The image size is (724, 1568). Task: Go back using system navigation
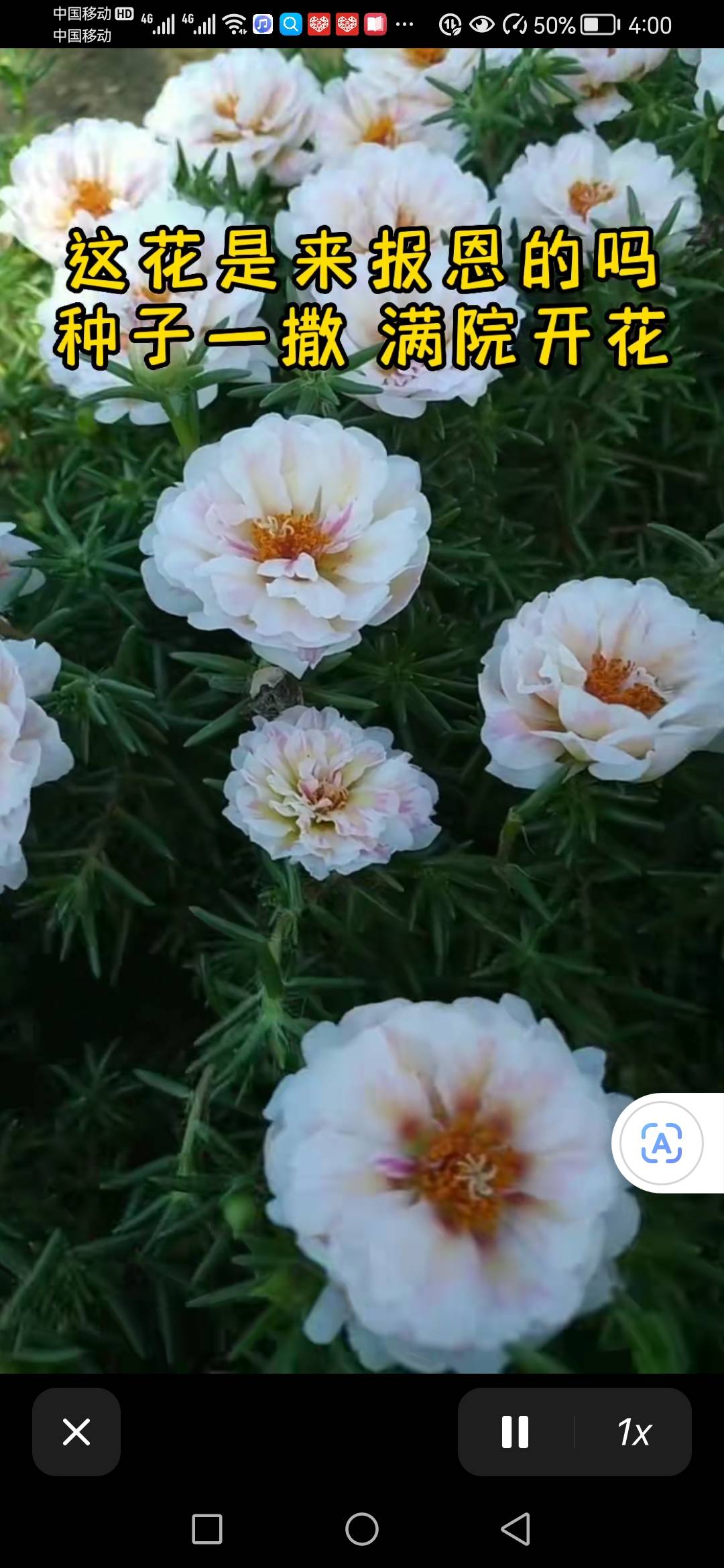pyautogui.click(x=516, y=1529)
